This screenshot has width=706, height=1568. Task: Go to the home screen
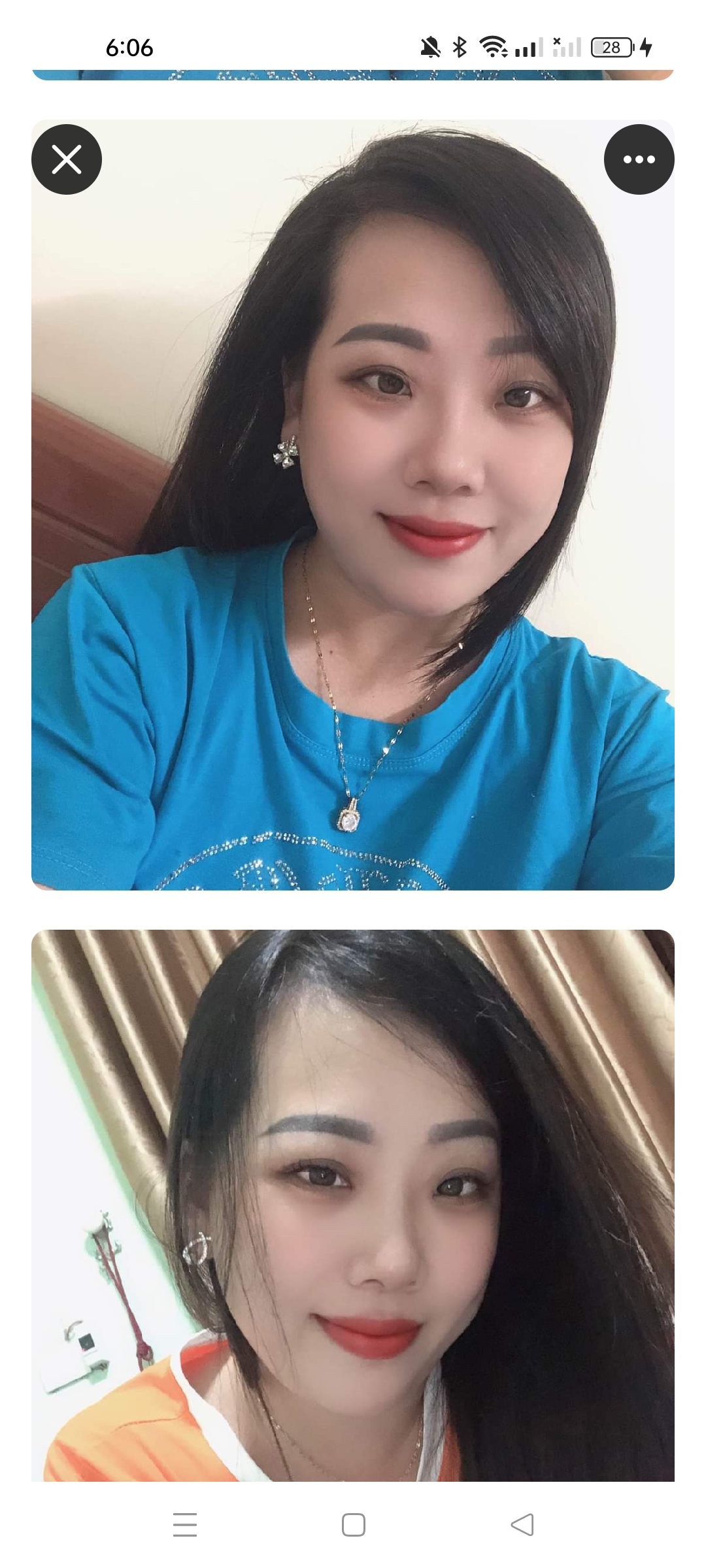pos(353,1525)
